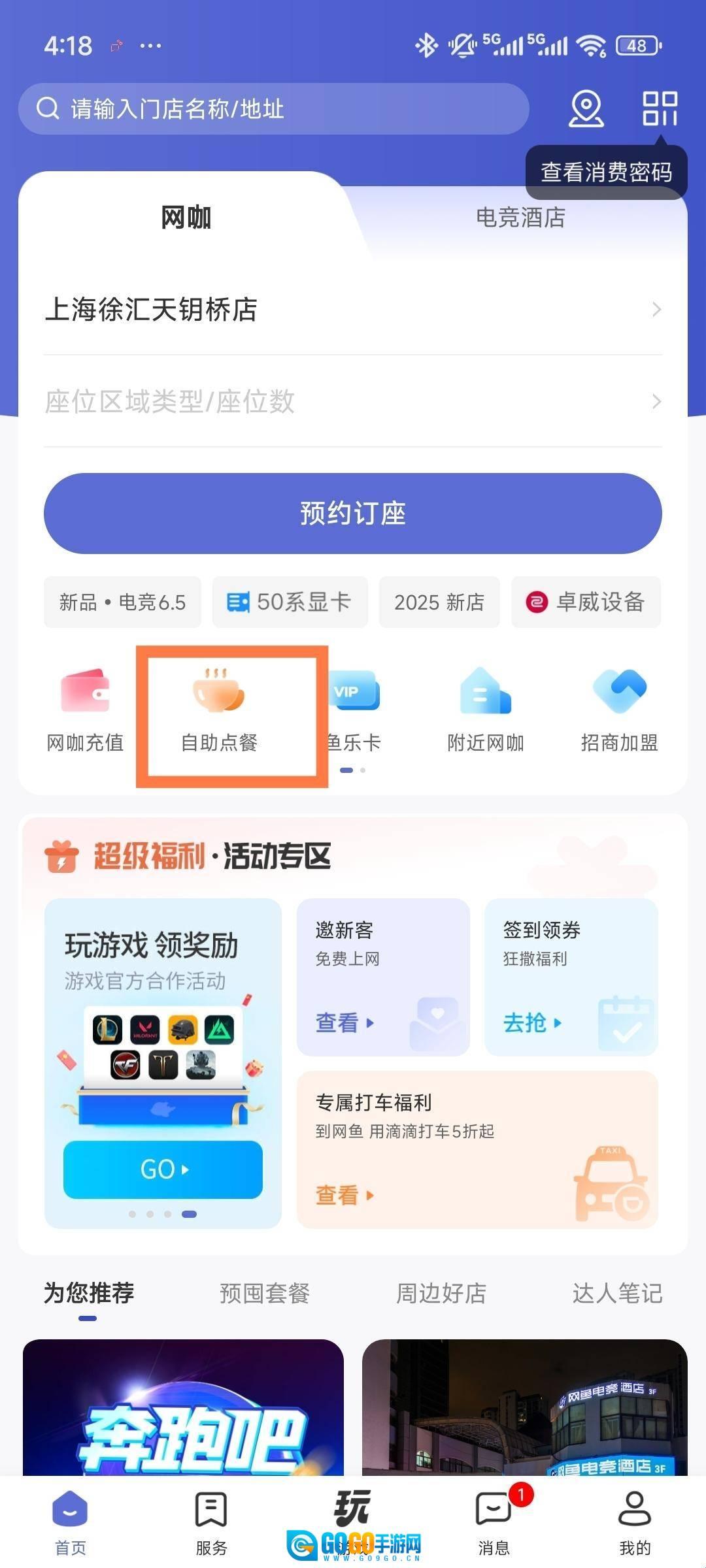This screenshot has height=1568, width=706.
Task: Select the 50系显卡 chip
Action: pyautogui.click(x=290, y=602)
